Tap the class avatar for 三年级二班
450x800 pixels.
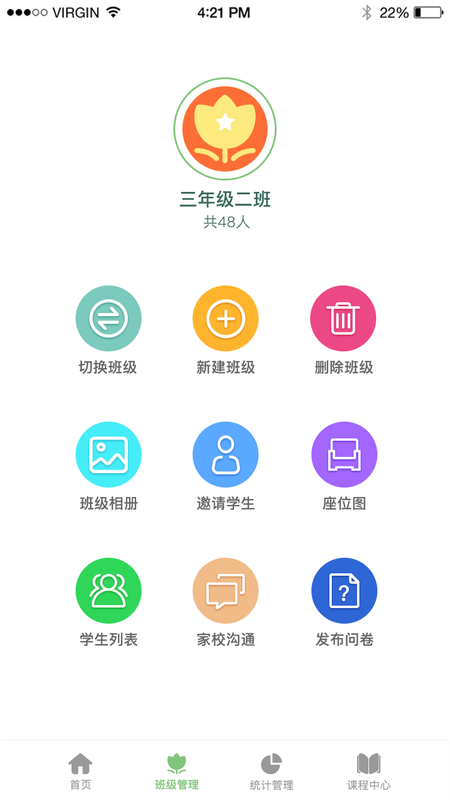pos(225,129)
